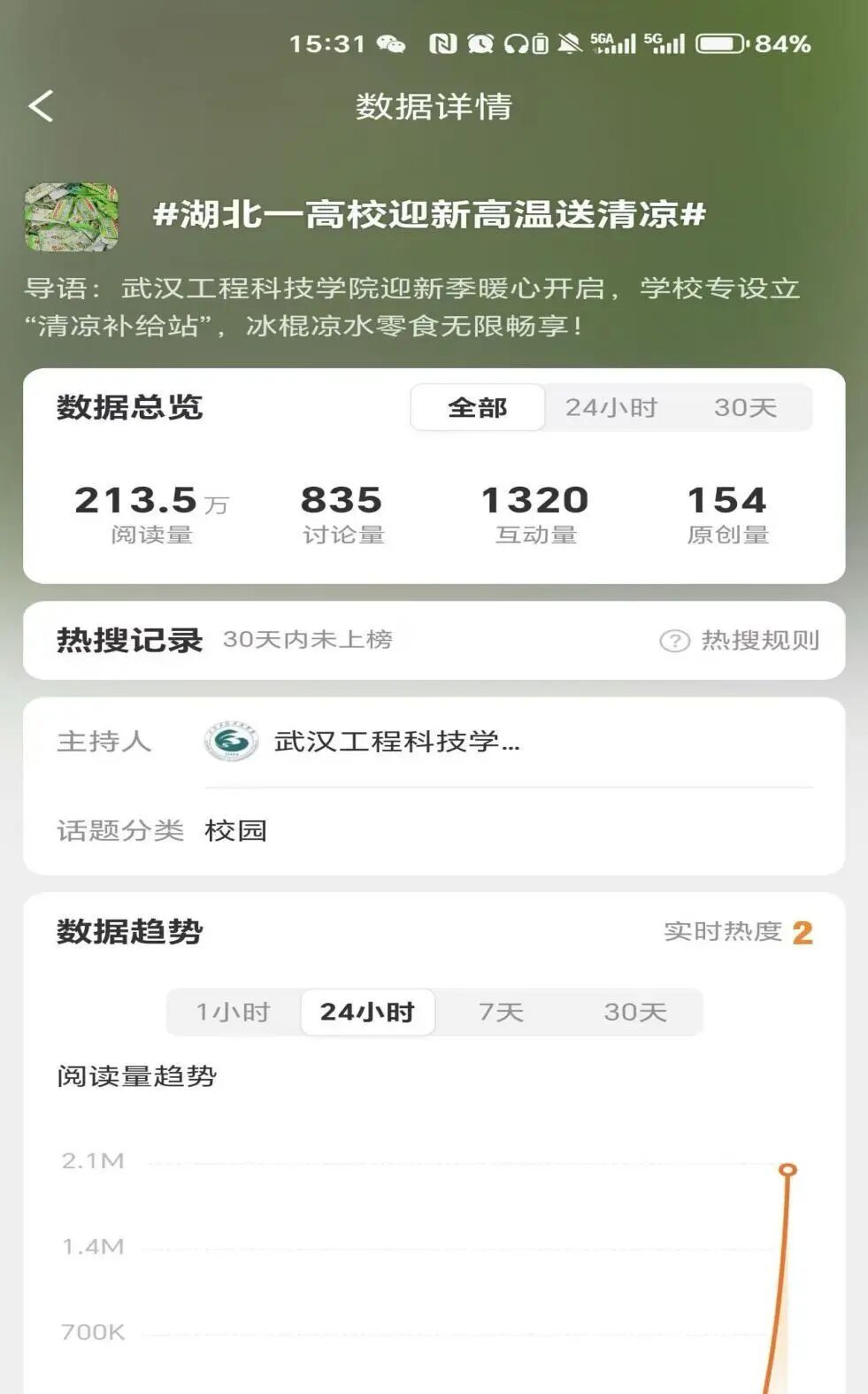Go back from 数据详情 page
The width and height of the screenshot is (868, 1394).
42,106
